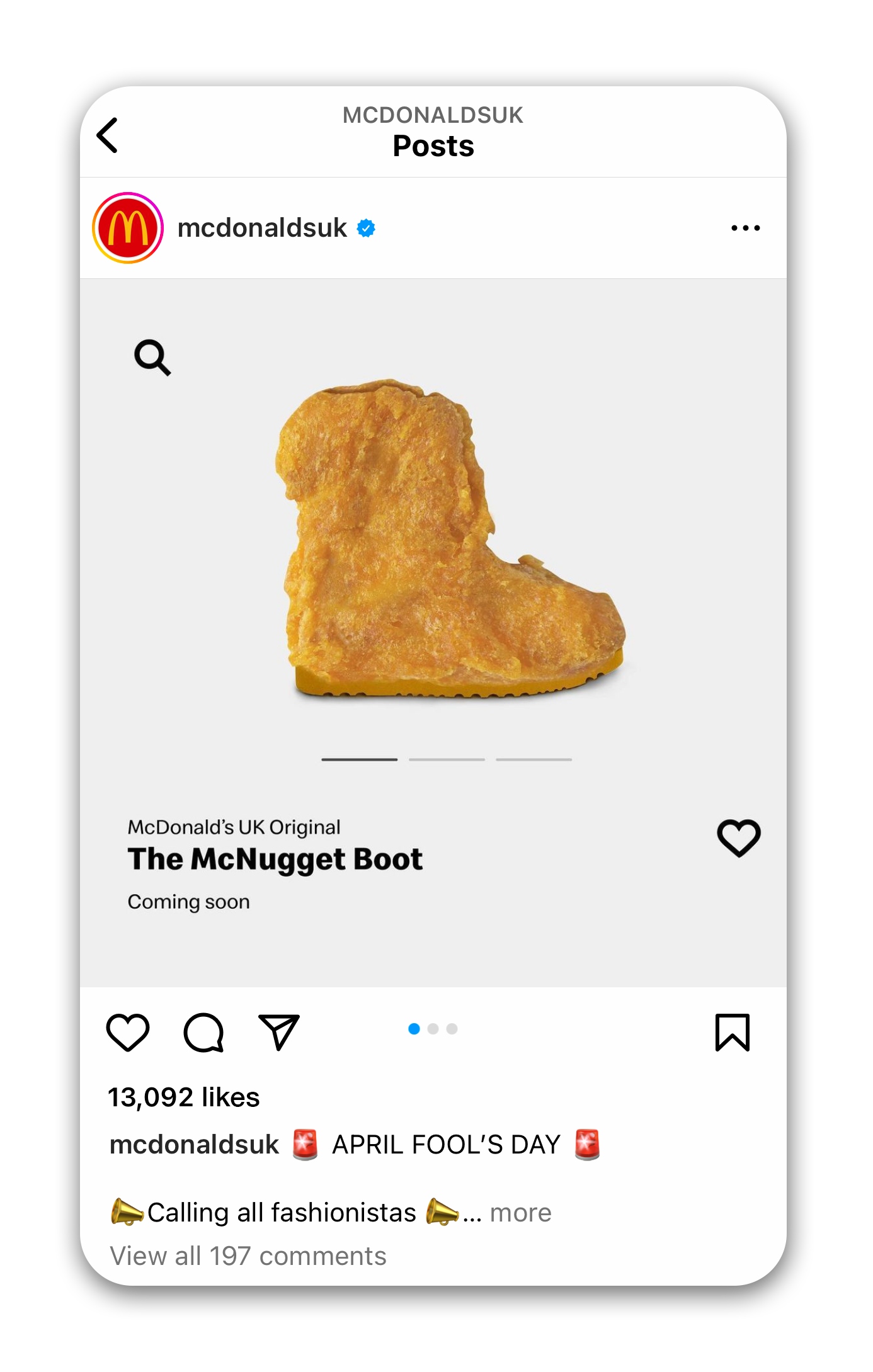Screen dimensions: 873x1372
Task: Share the post with the paper plane
Action: point(279,1032)
